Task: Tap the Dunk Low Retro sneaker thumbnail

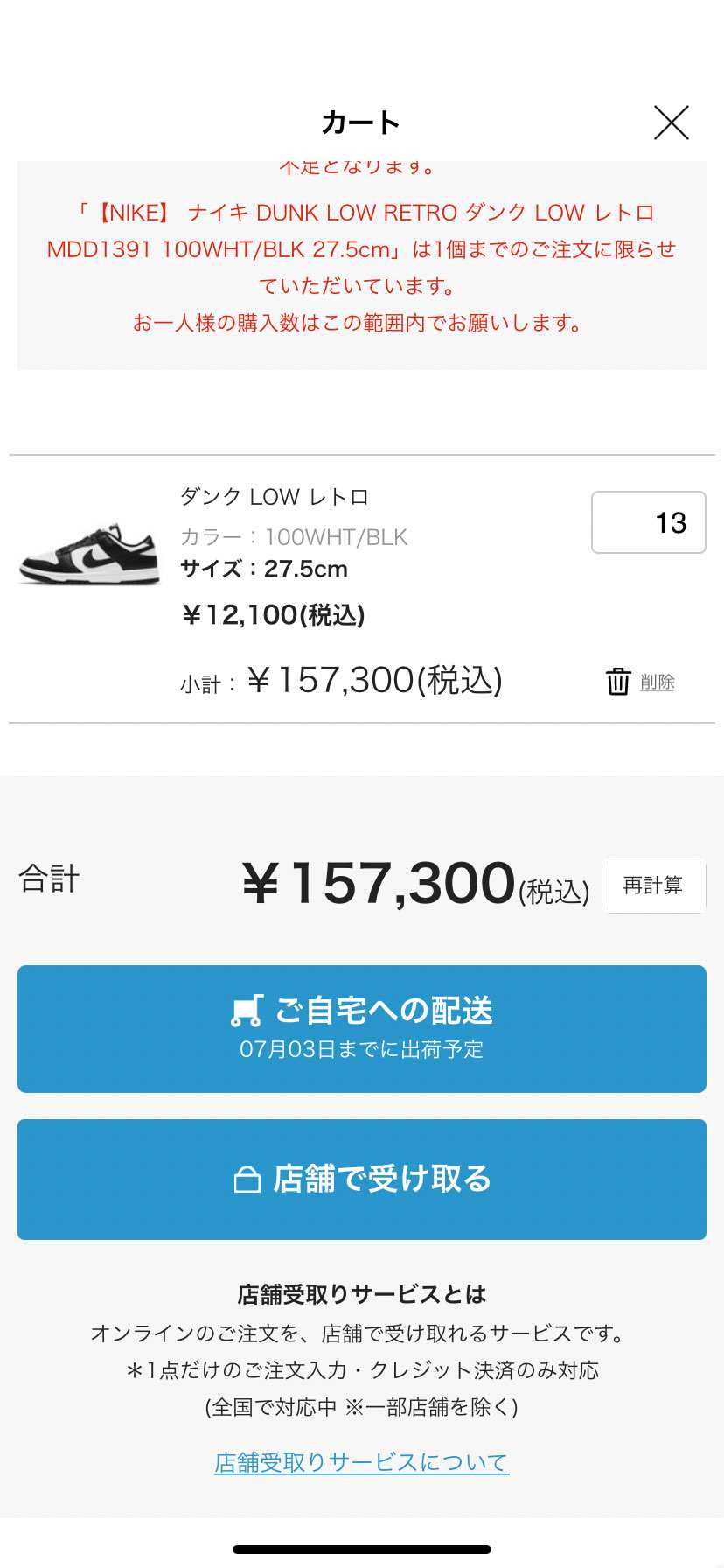Action: [x=88, y=555]
